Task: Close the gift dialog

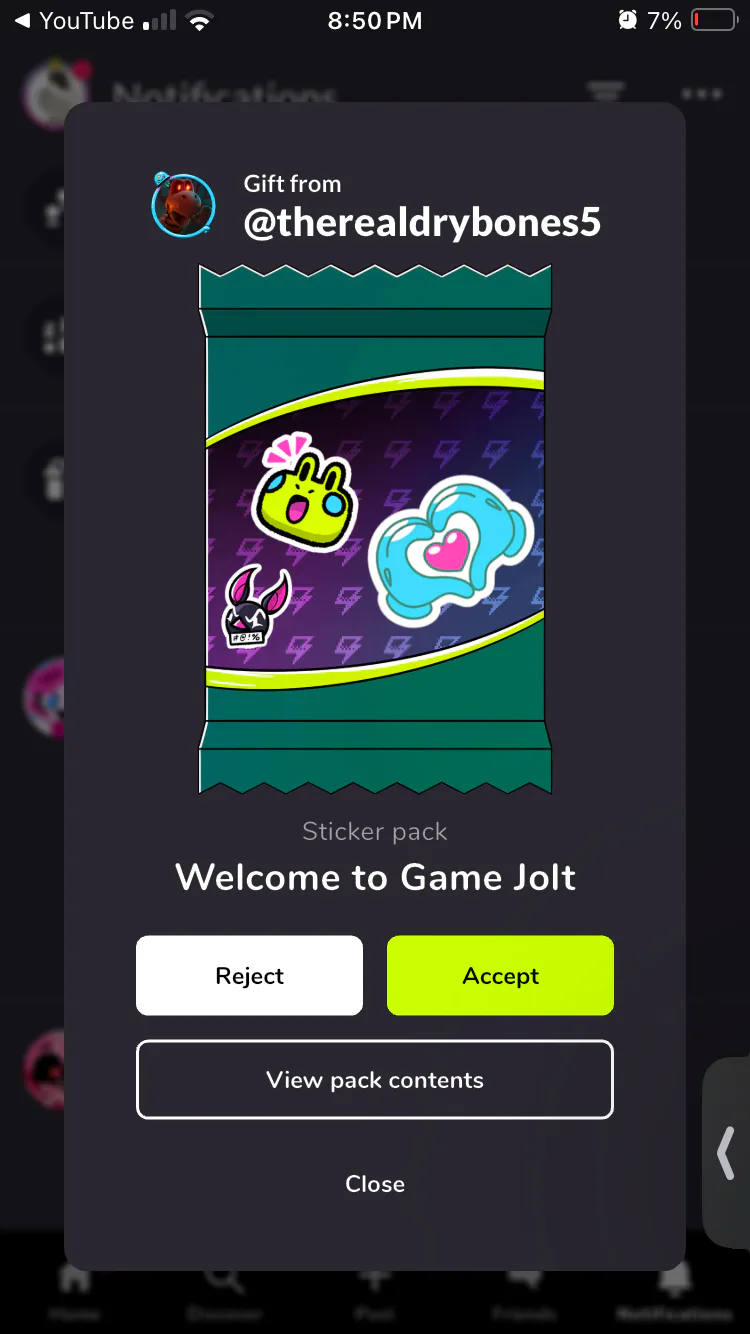Action: pos(375,1184)
